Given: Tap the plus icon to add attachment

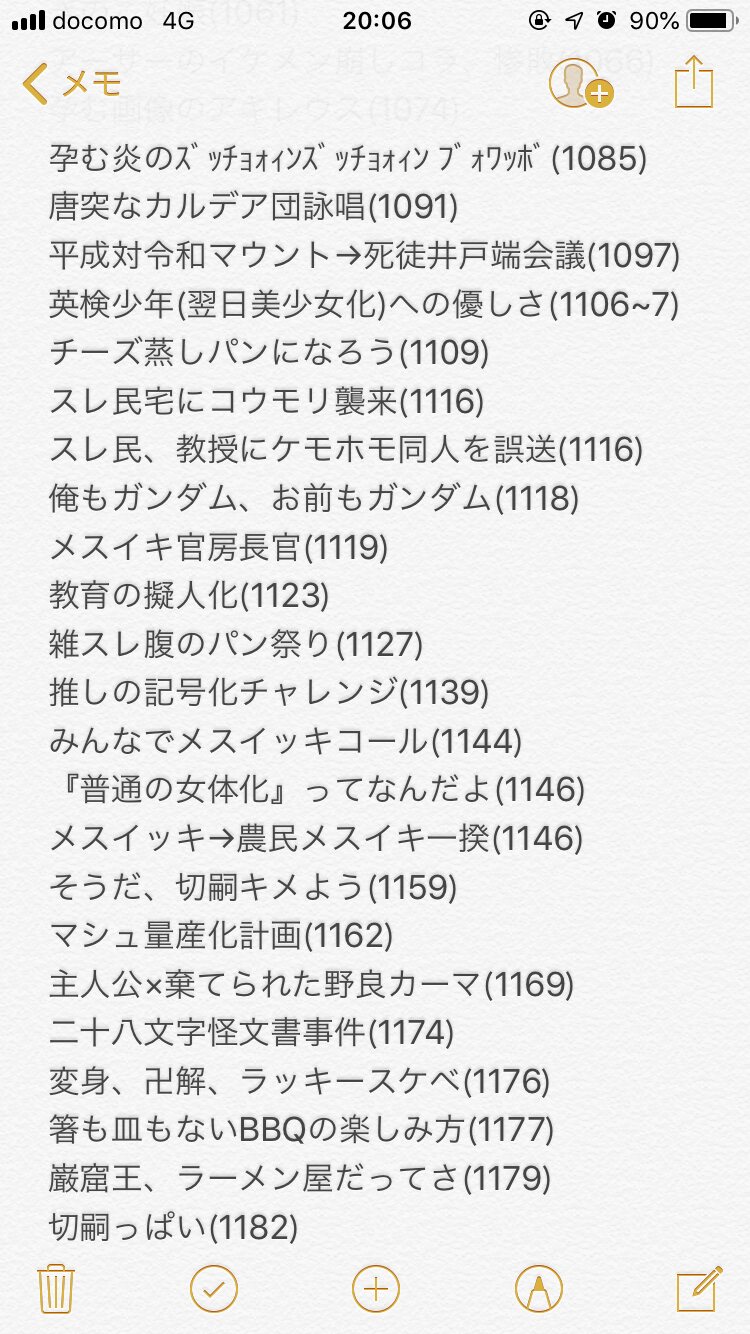Looking at the screenshot, I should click(376, 1288).
